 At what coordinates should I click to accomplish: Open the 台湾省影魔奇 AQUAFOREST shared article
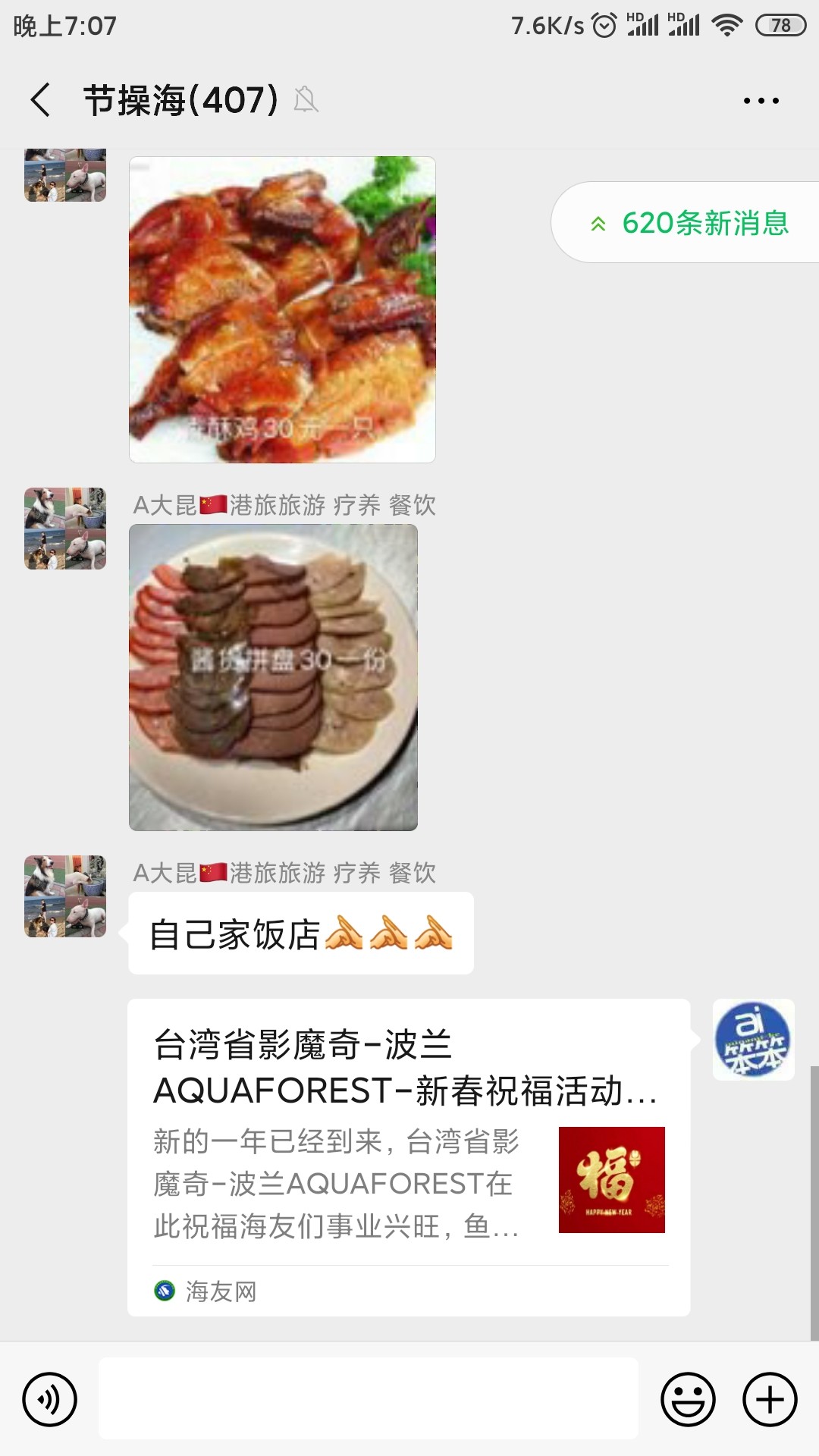coord(408,1156)
